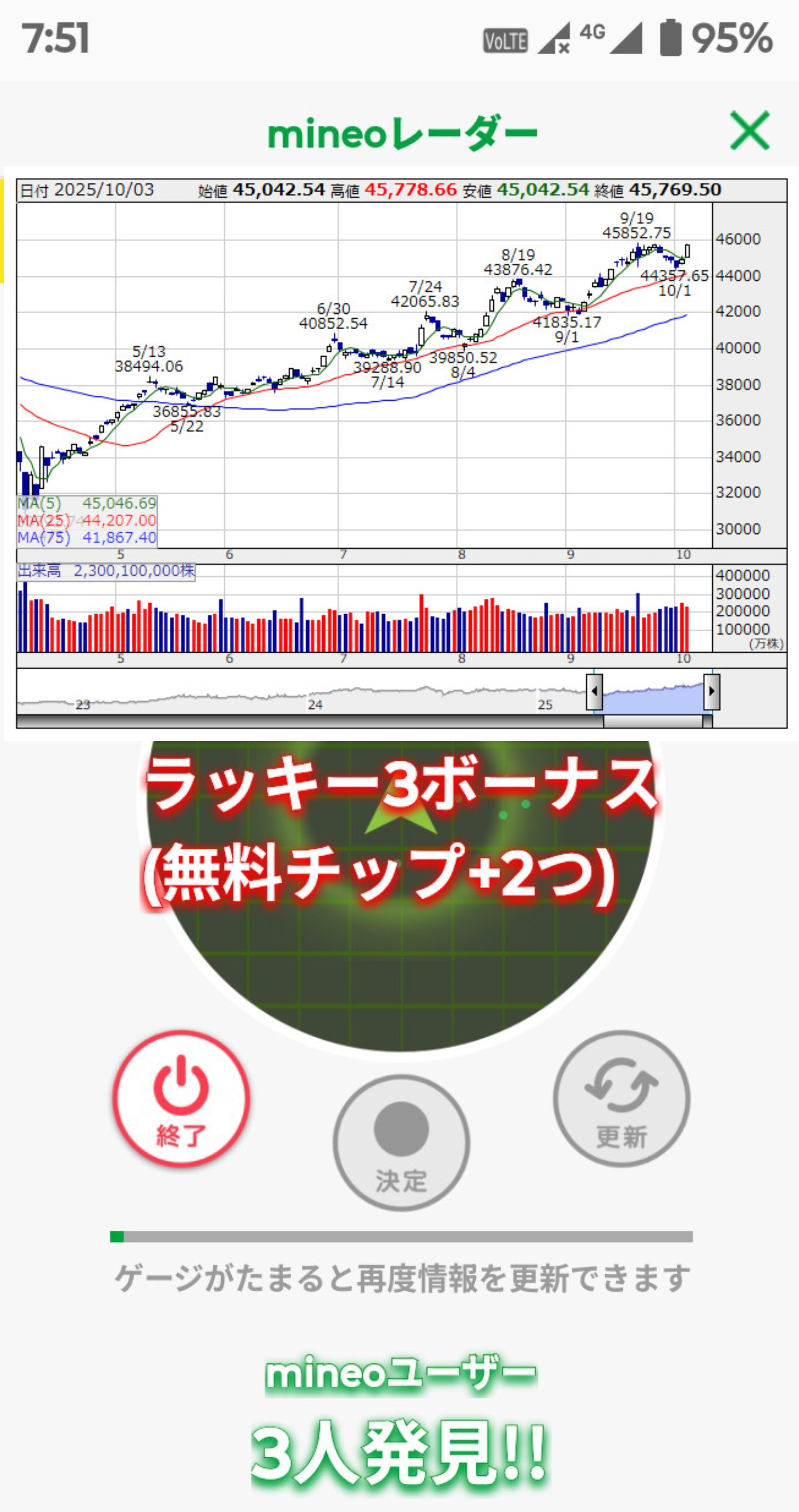Tap the 決定 button
The height and width of the screenshot is (1512, 799).
tap(401, 1143)
